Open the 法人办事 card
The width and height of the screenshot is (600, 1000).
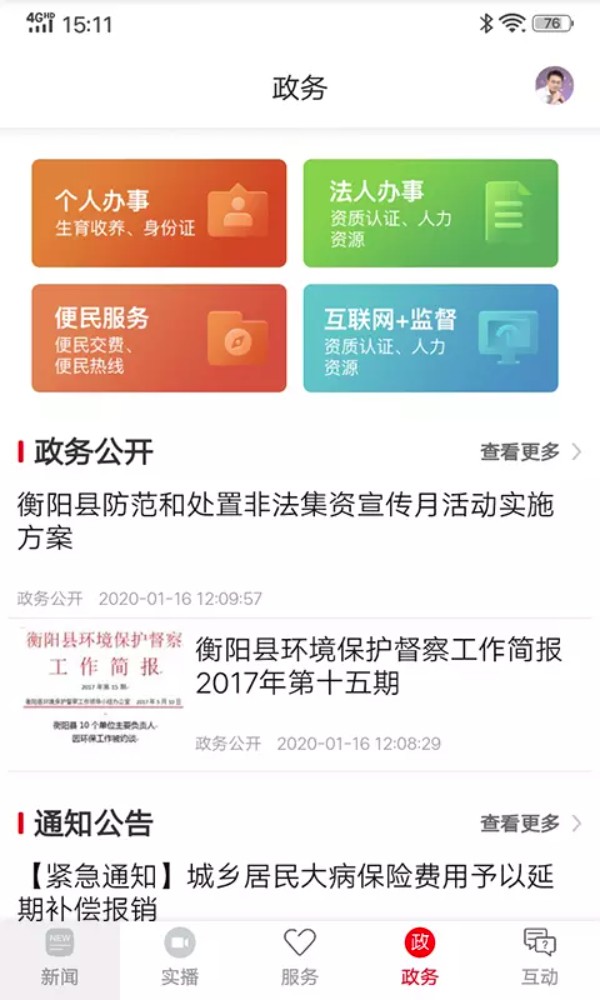pos(431,213)
